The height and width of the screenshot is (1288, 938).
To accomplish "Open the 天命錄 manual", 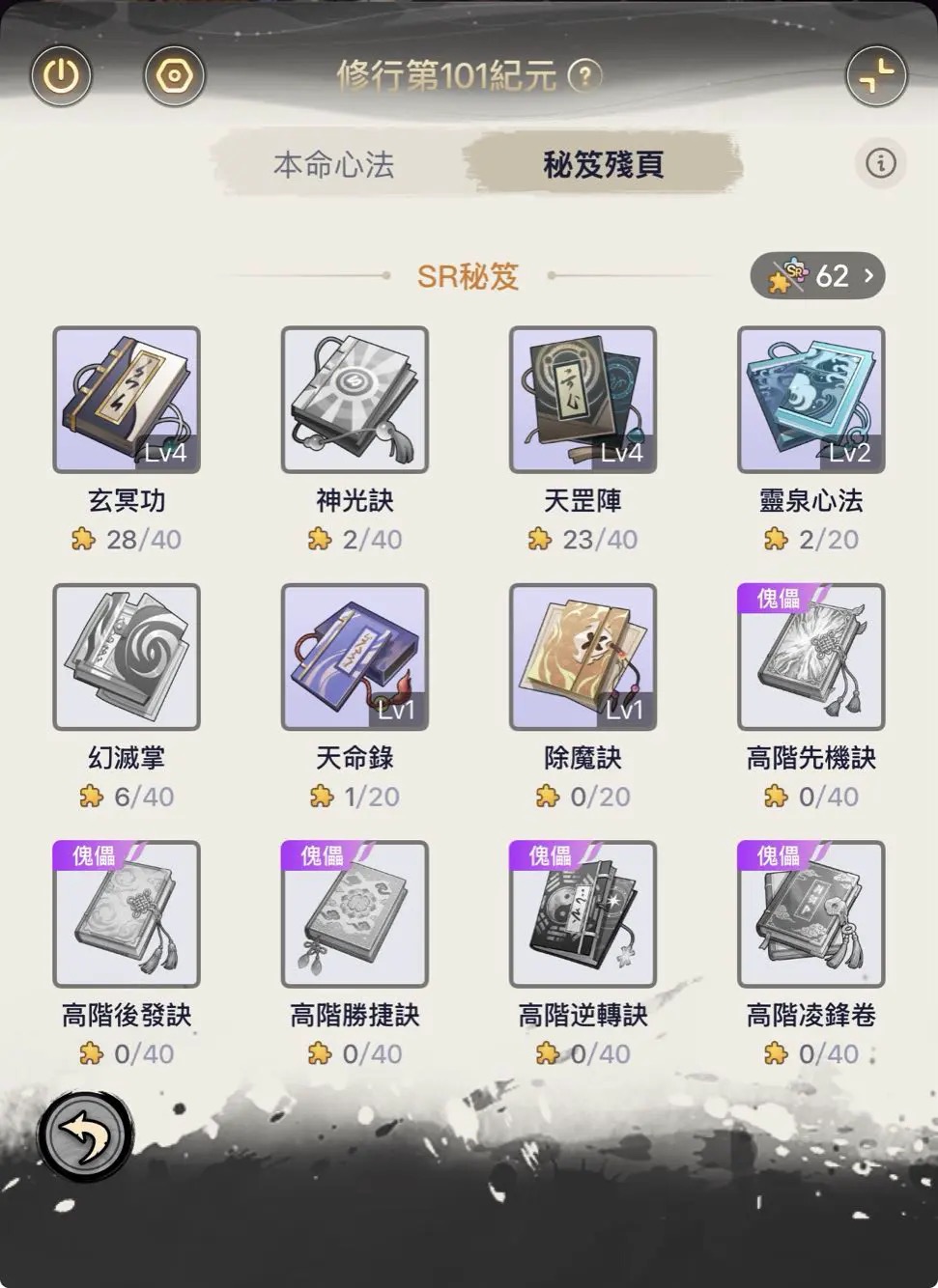I will [355, 657].
